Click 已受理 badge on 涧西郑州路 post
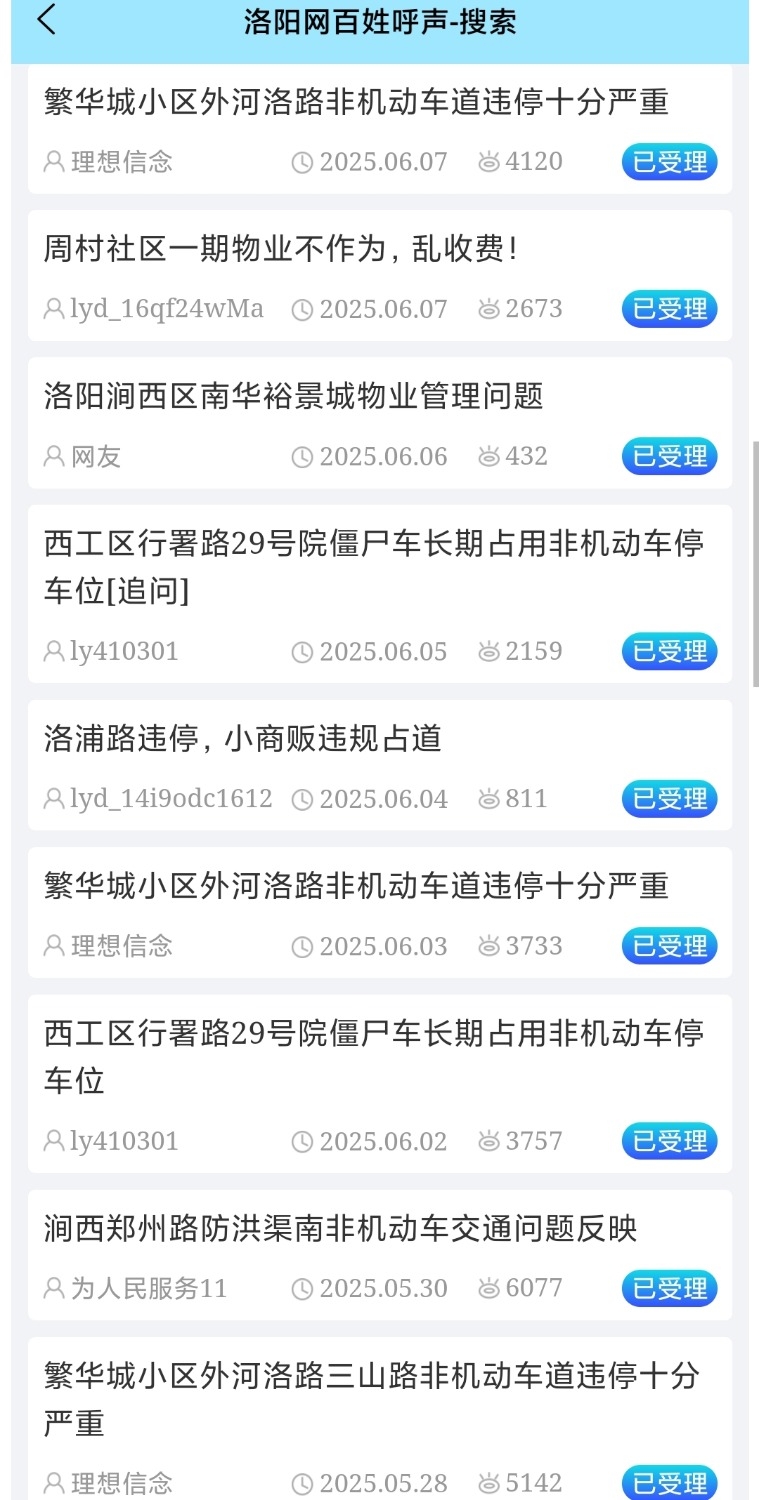The width and height of the screenshot is (759, 1500). (x=668, y=1288)
